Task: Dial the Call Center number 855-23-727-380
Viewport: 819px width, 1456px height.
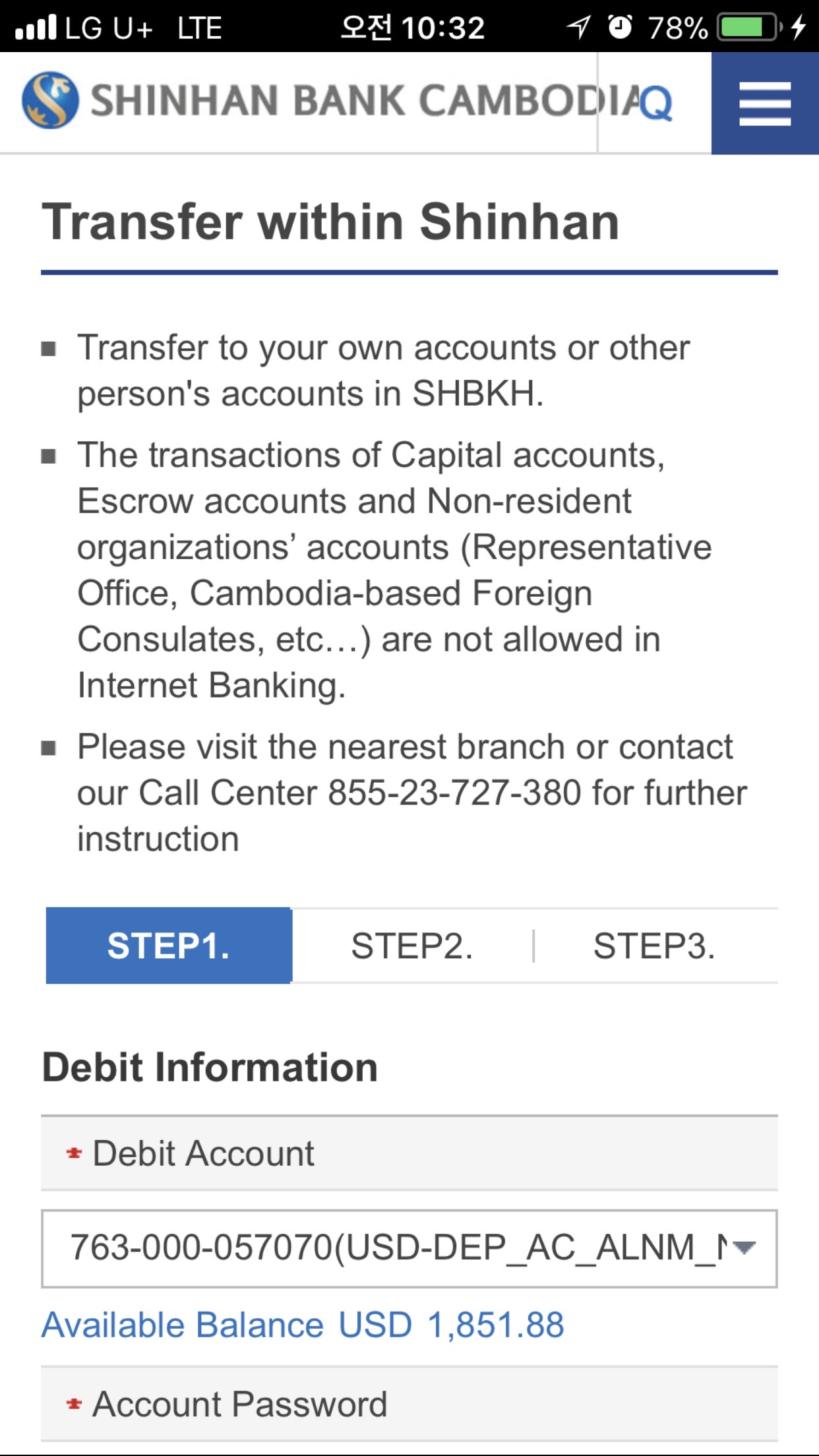Action: point(455,793)
